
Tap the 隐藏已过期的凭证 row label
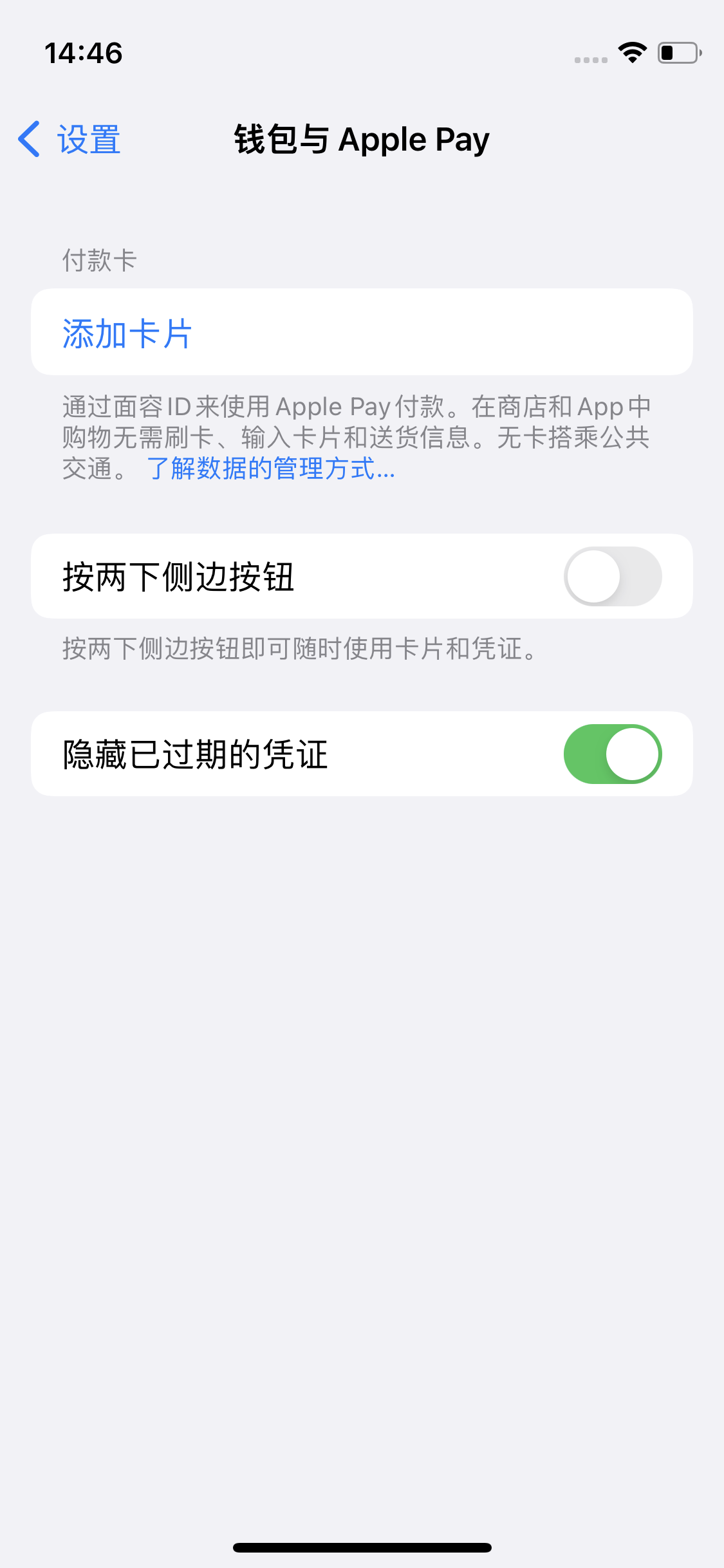(x=194, y=753)
